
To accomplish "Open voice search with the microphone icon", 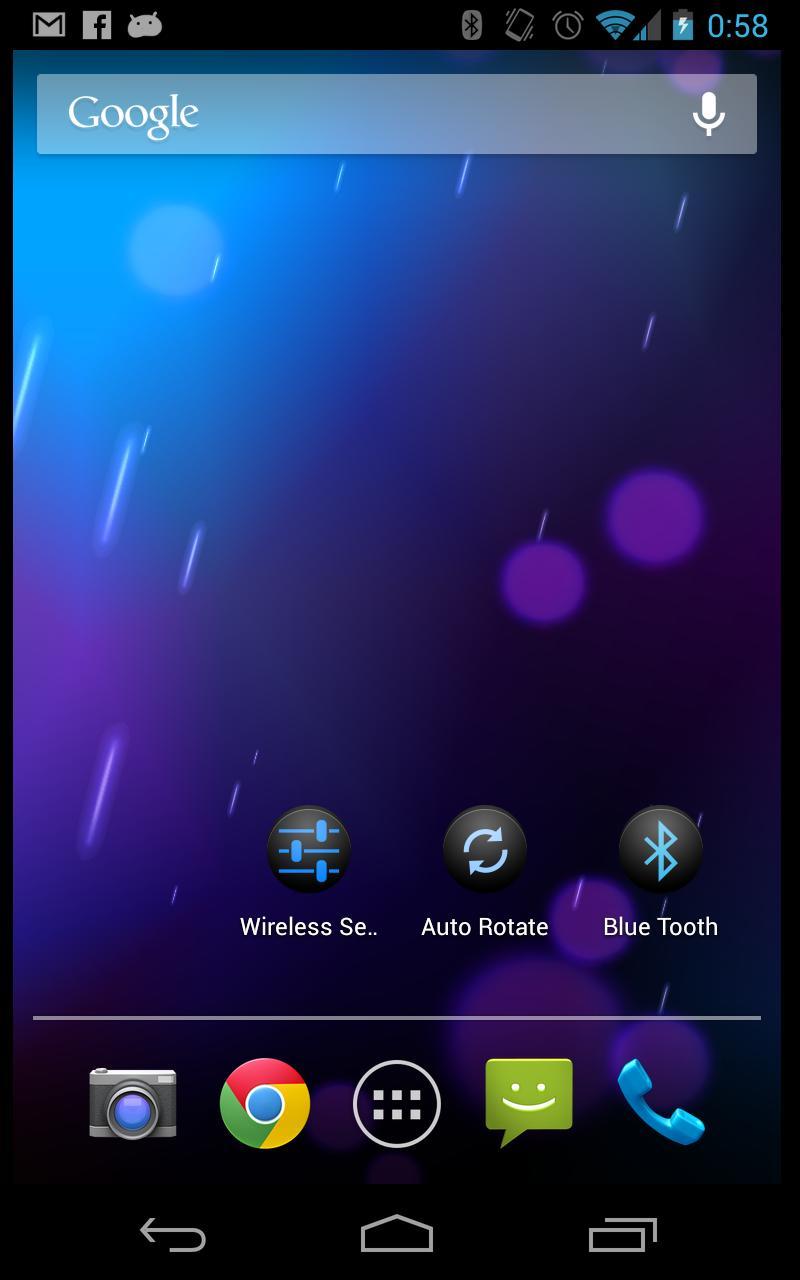I will coord(710,112).
